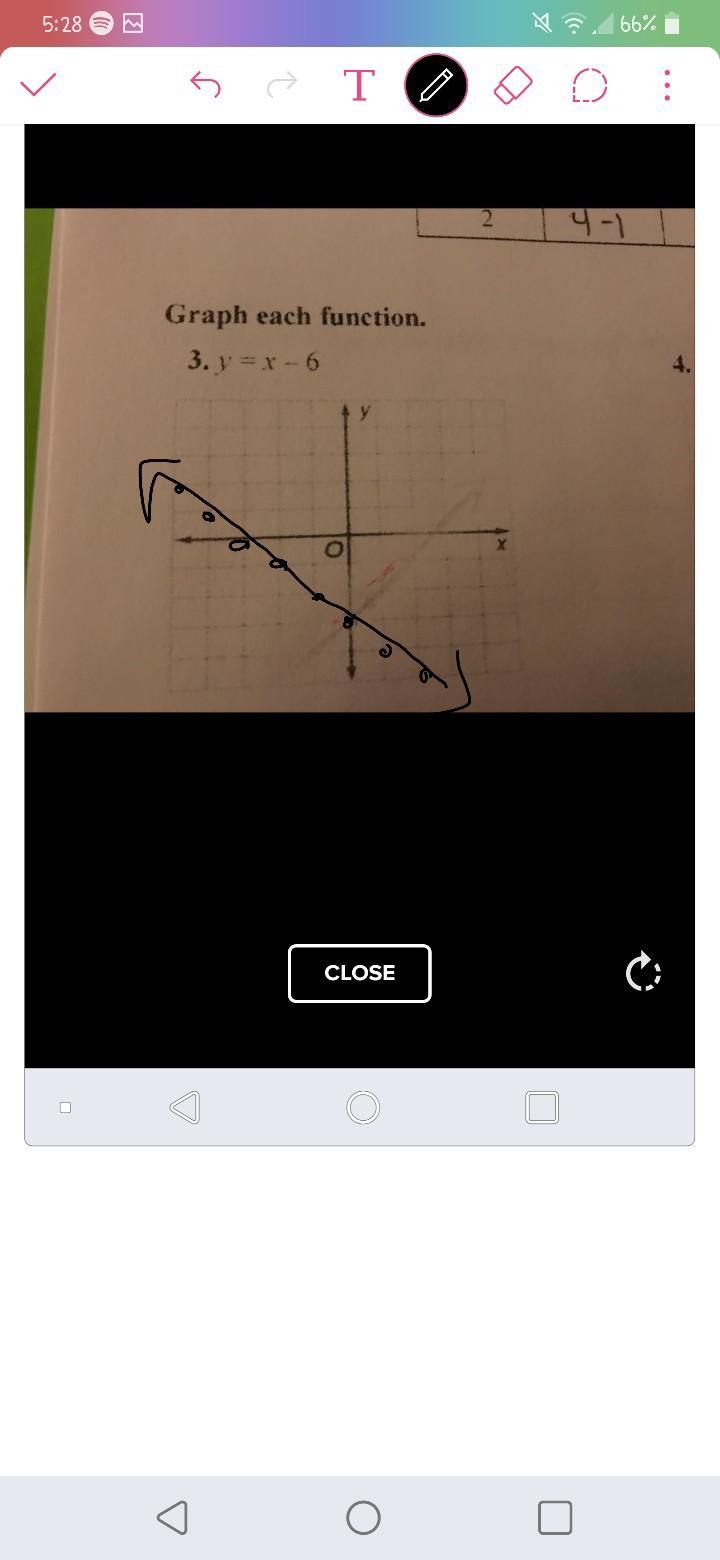Confirm the drawing with the checkmark
The image size is (720, 1560).
coord(38,85)
